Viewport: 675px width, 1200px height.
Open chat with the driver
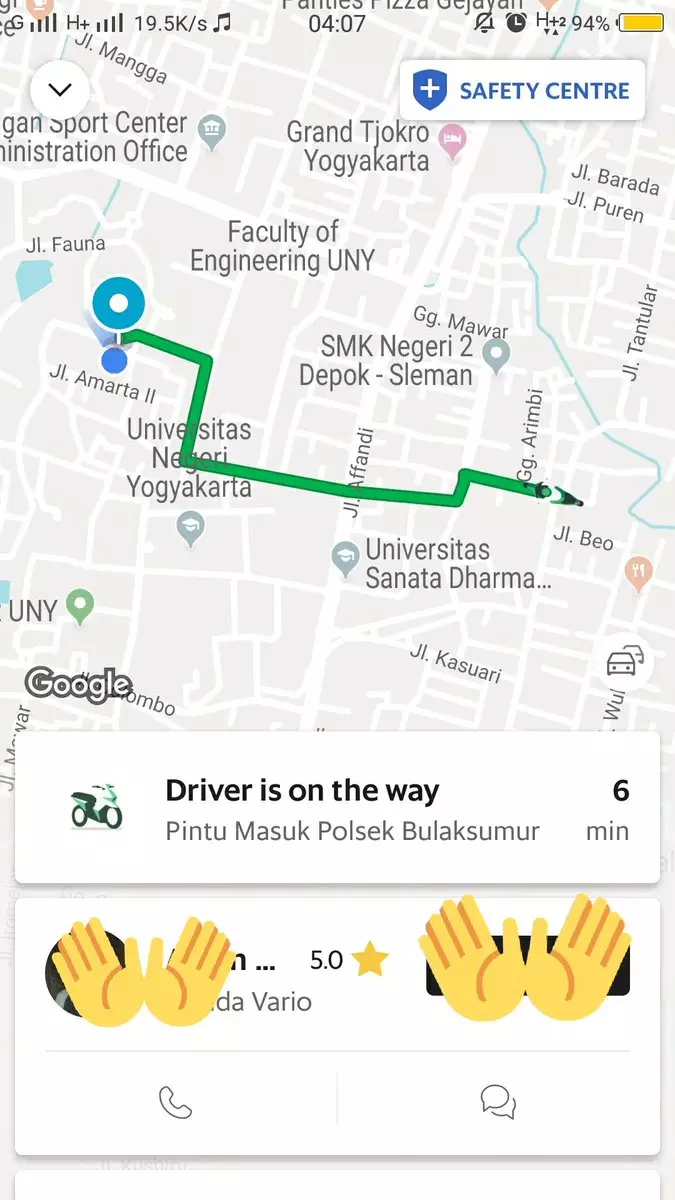[x=498, y=1102]
